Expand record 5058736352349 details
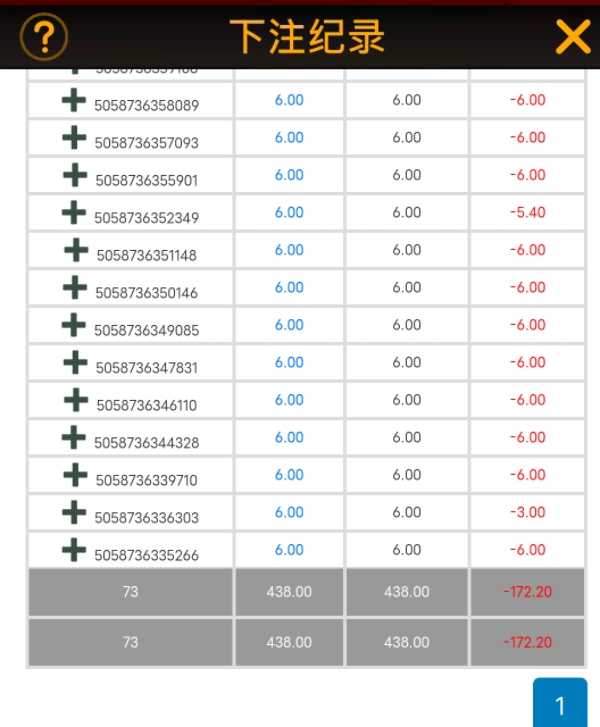Image resolution: width=600 pixels, height=727 pixels. click(x=74, y=212)
